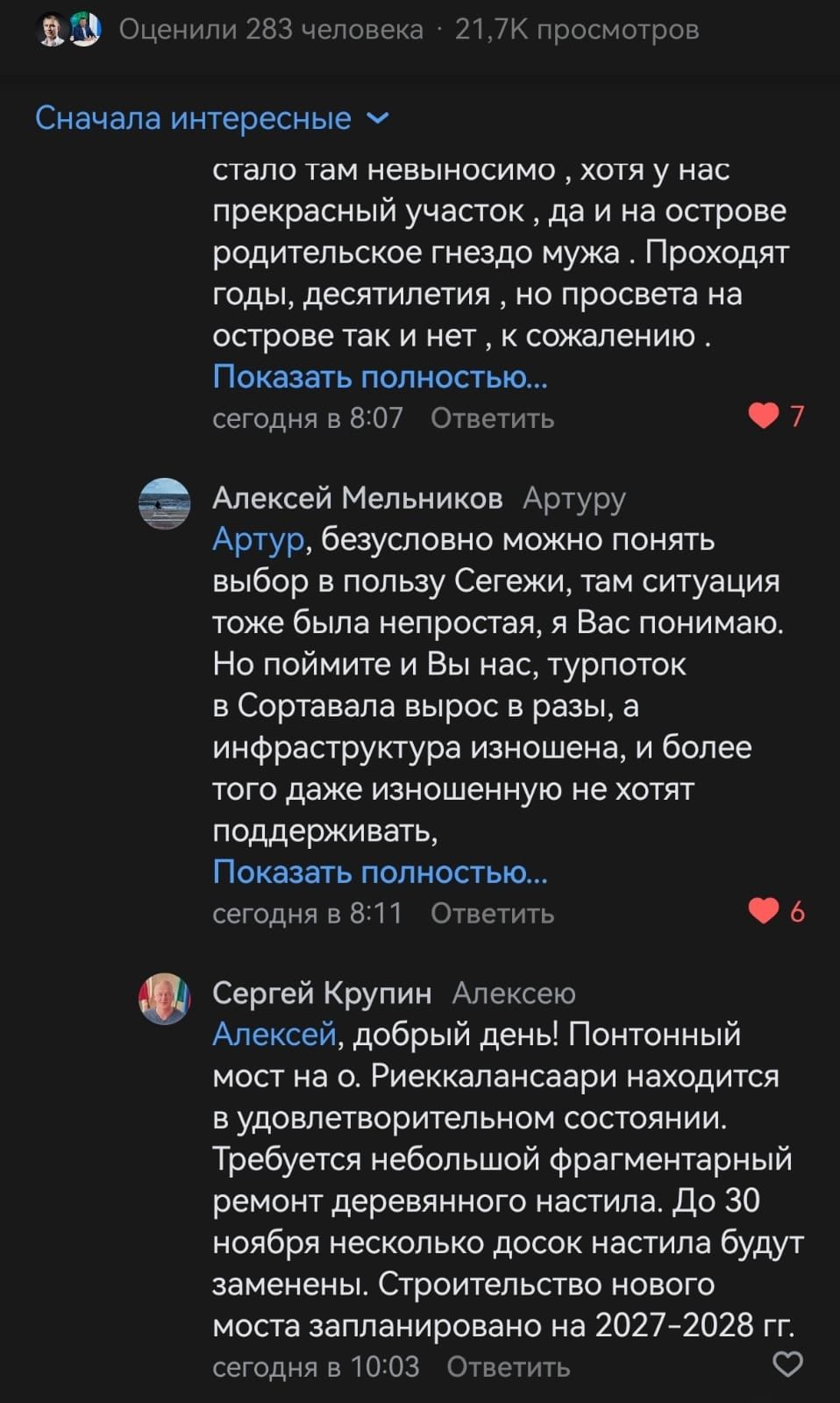
Task: Open the Сначала интересные sorting dropdown
Action: [210, 118]
